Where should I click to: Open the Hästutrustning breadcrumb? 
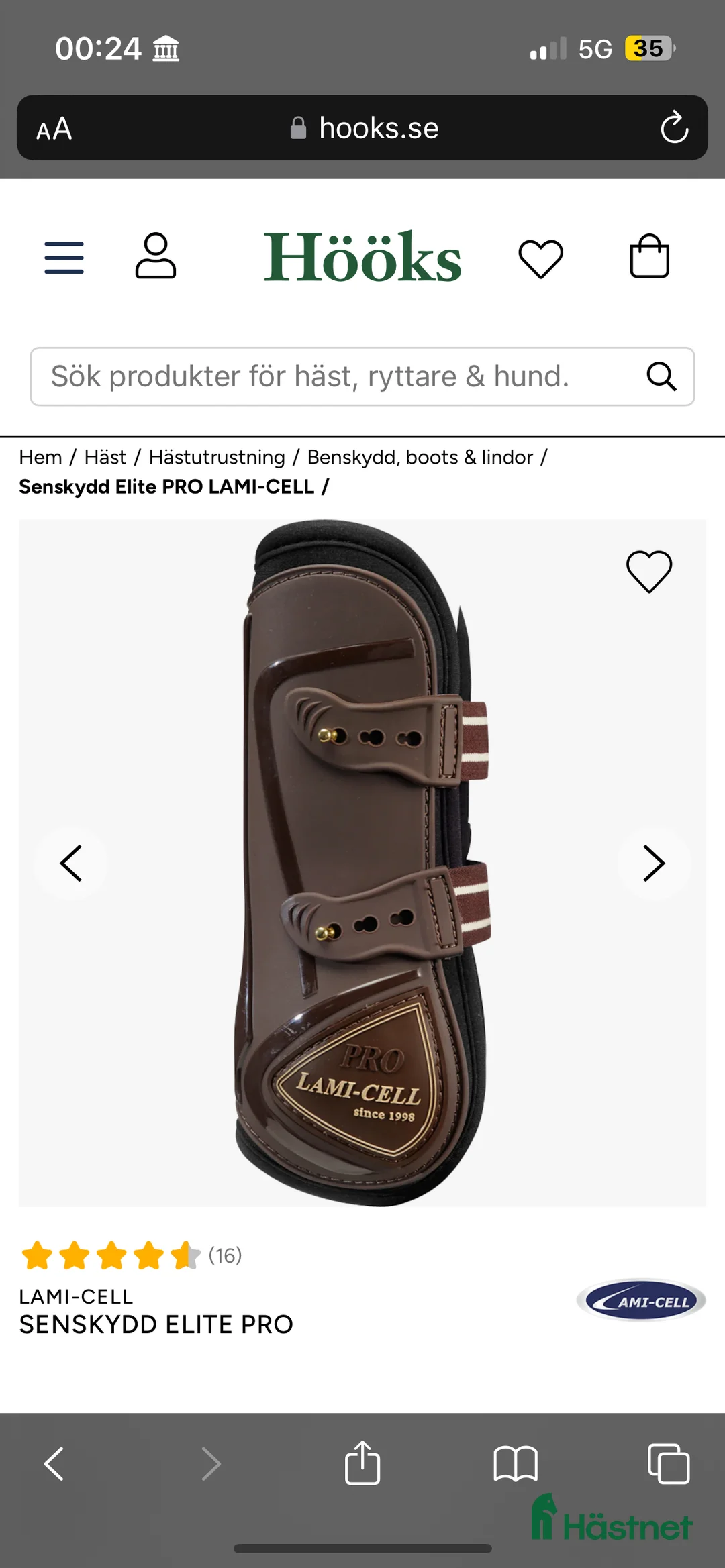pyautogui.click(x=217, y=458)
